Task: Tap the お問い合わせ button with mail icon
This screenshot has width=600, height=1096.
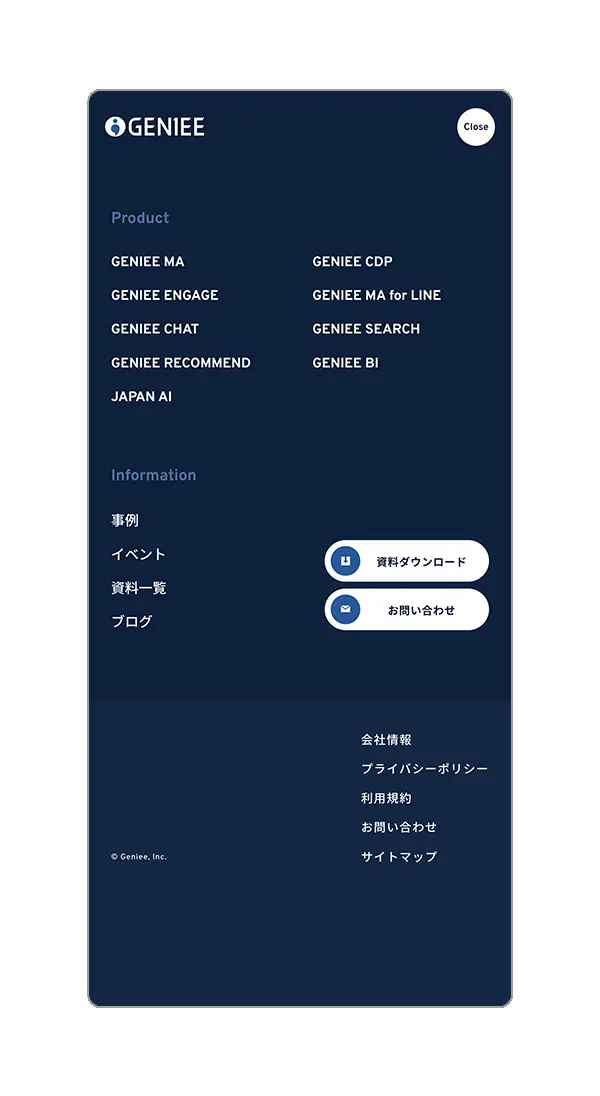Action: [x=407, y=610]
